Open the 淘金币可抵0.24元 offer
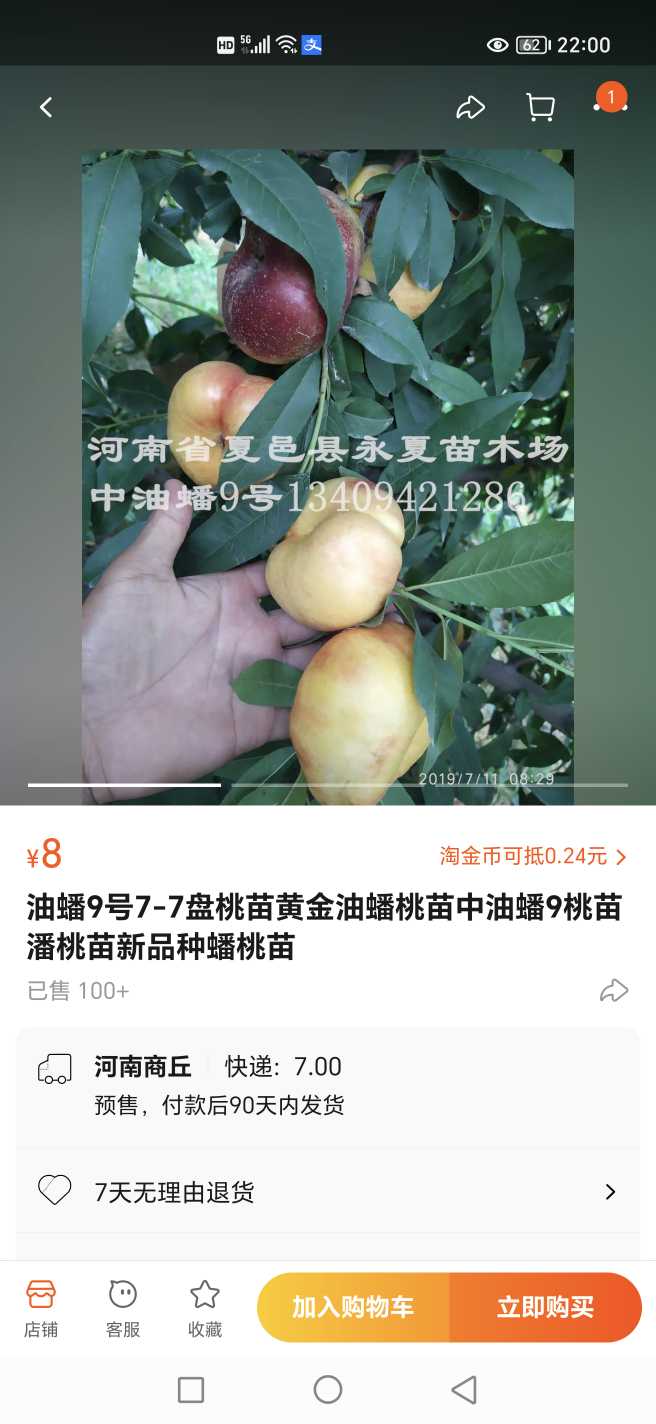Image resolution: width=656 pixels, height=1424 pixels. 533,856
